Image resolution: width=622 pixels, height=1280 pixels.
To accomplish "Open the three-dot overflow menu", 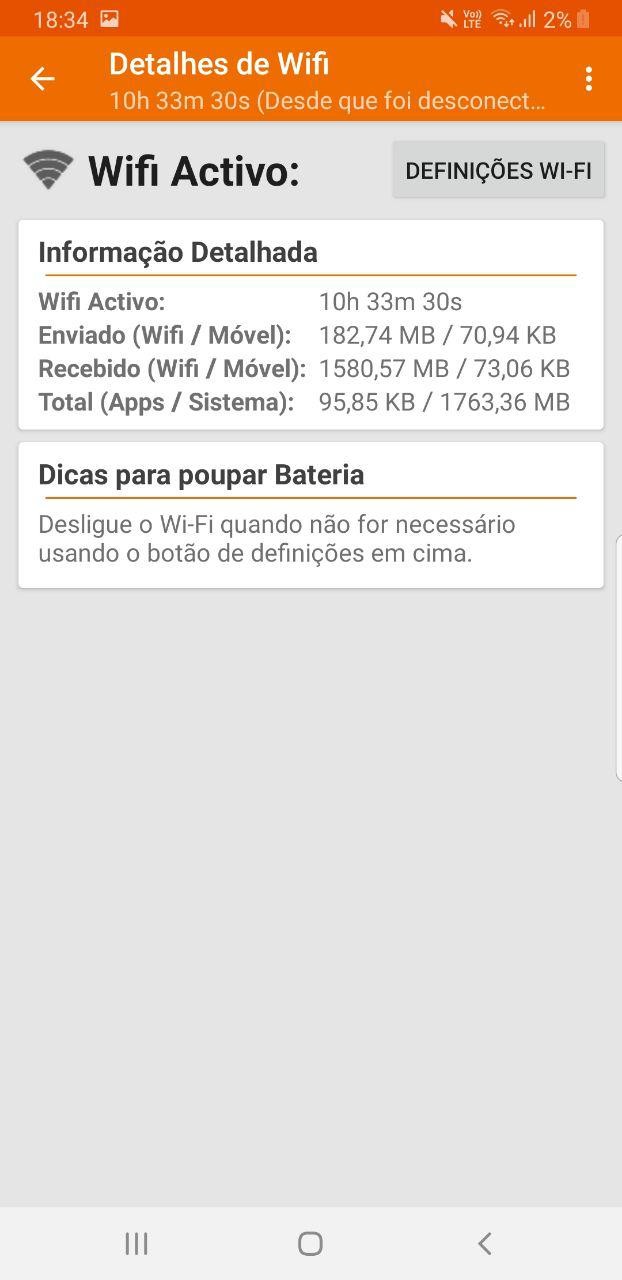I will coord(589,79).
